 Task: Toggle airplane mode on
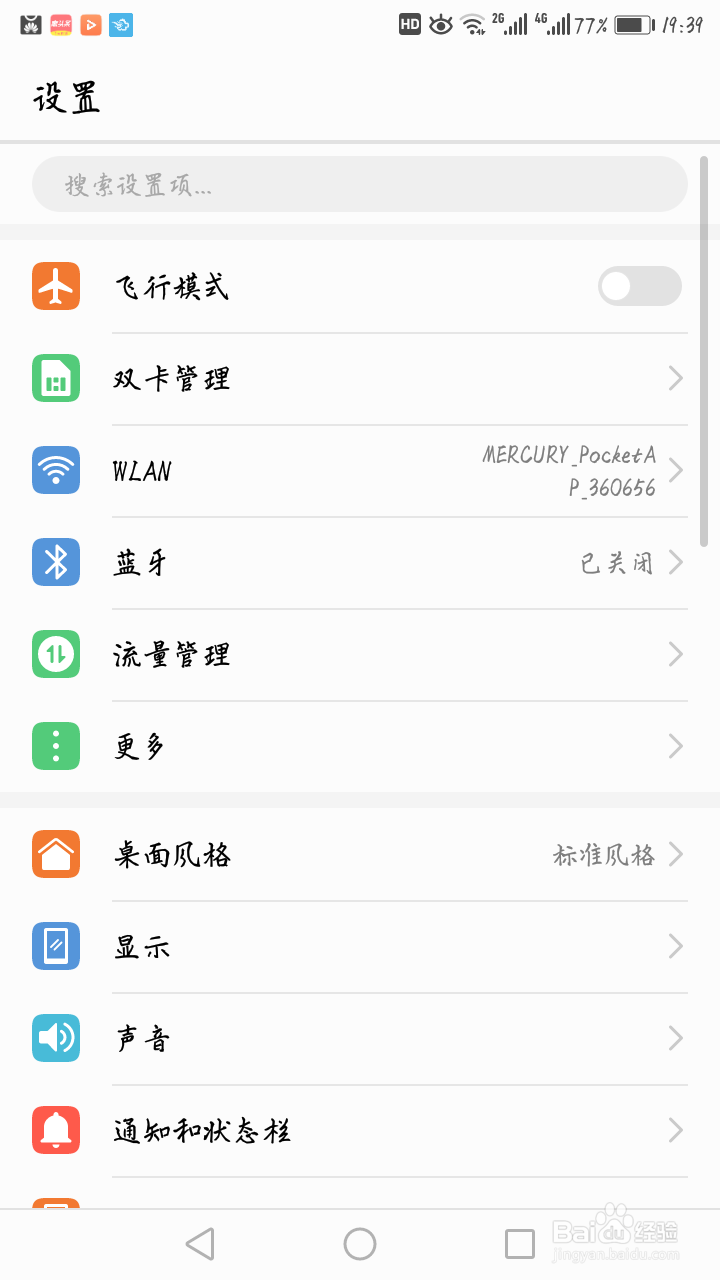point(639,286)
